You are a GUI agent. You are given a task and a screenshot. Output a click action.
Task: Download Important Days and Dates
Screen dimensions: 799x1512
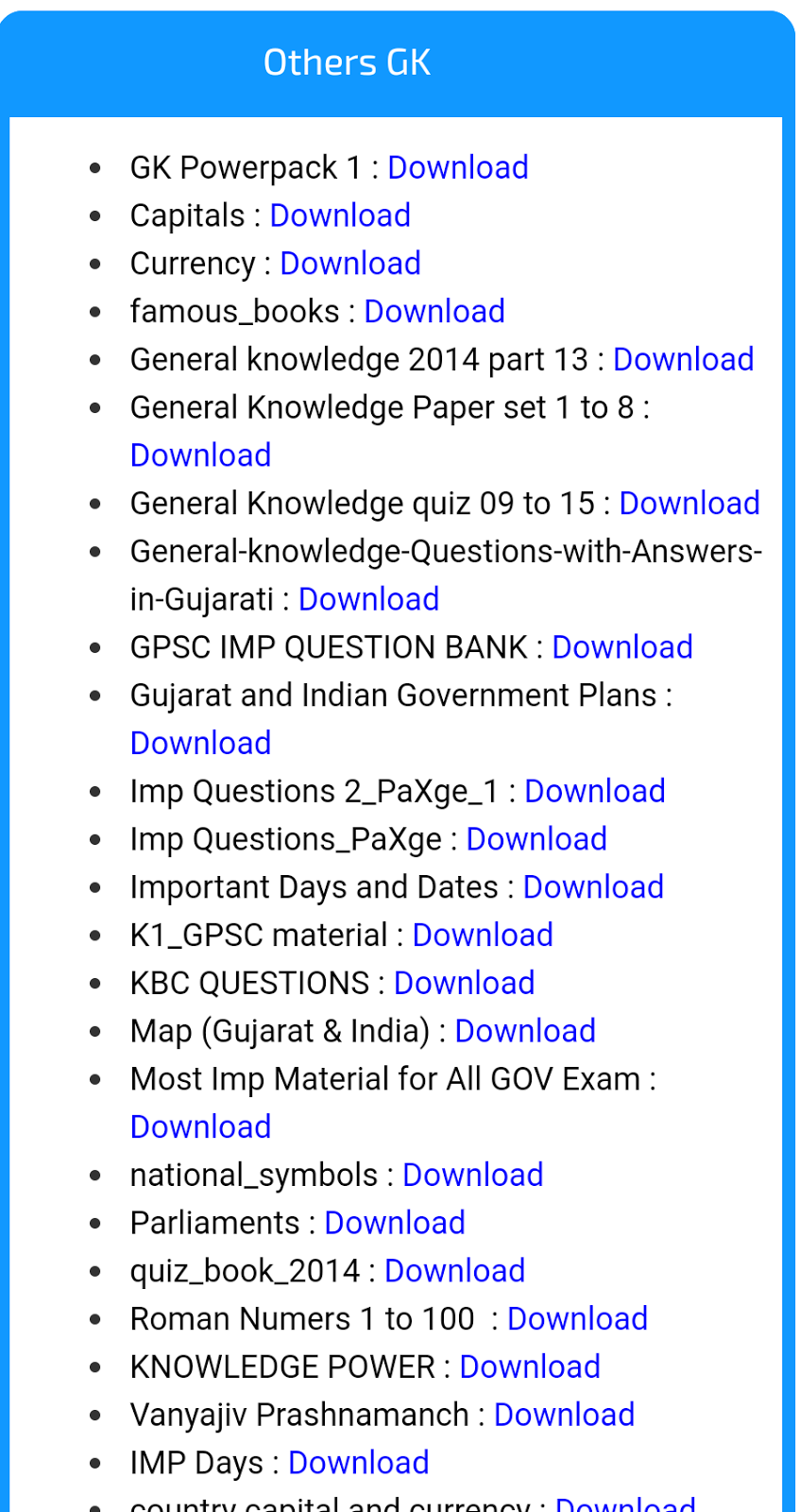[x=593, y=887]
